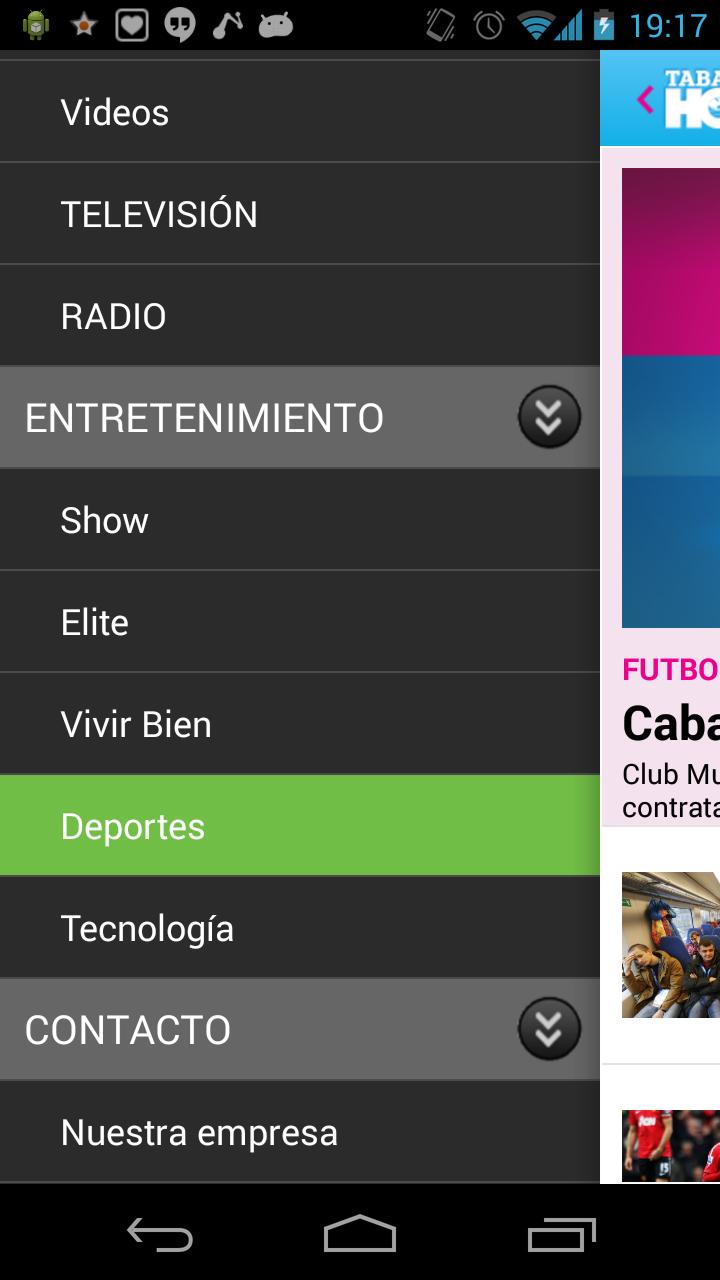Close the drawer with the pink back arrow

pos(646,99)
